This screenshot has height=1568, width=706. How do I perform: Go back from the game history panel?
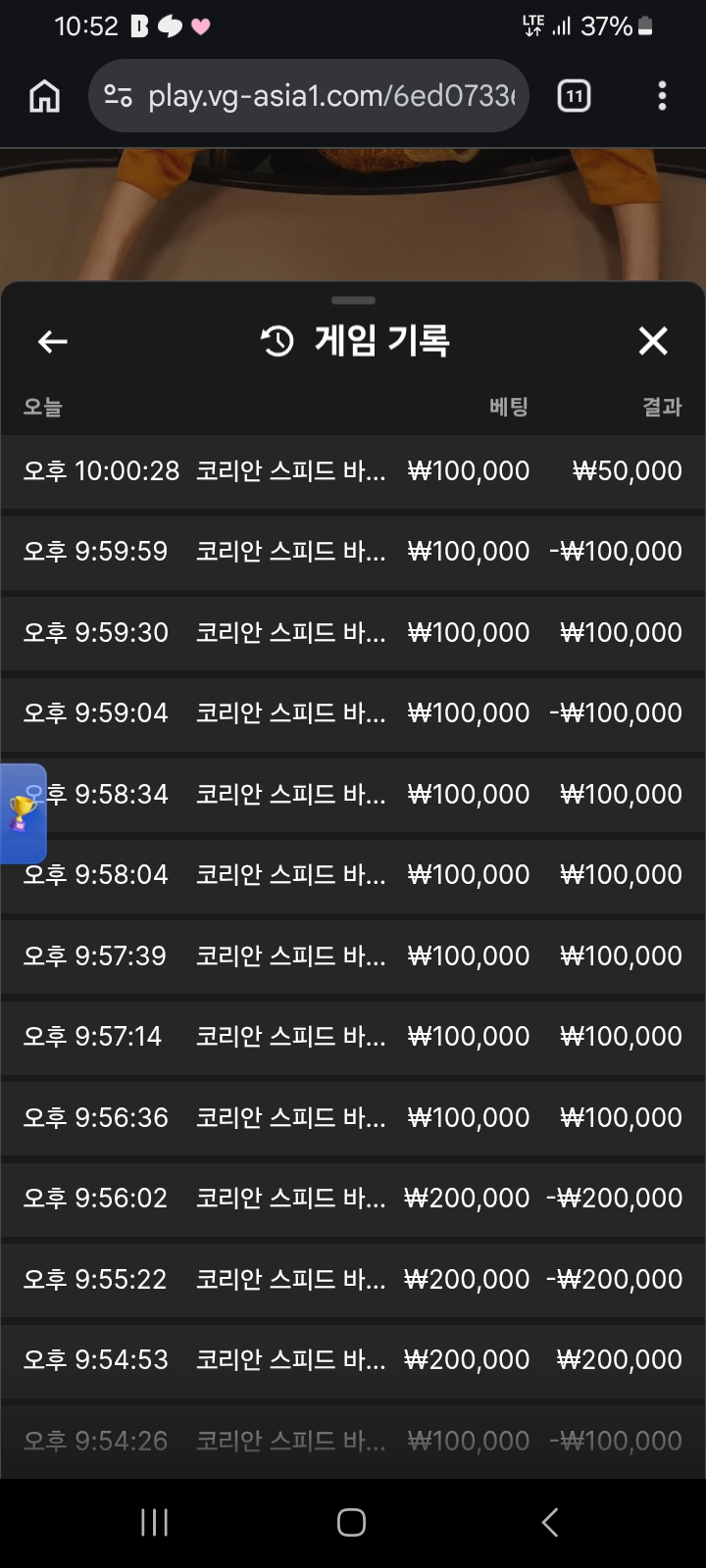tap(53, 341)
